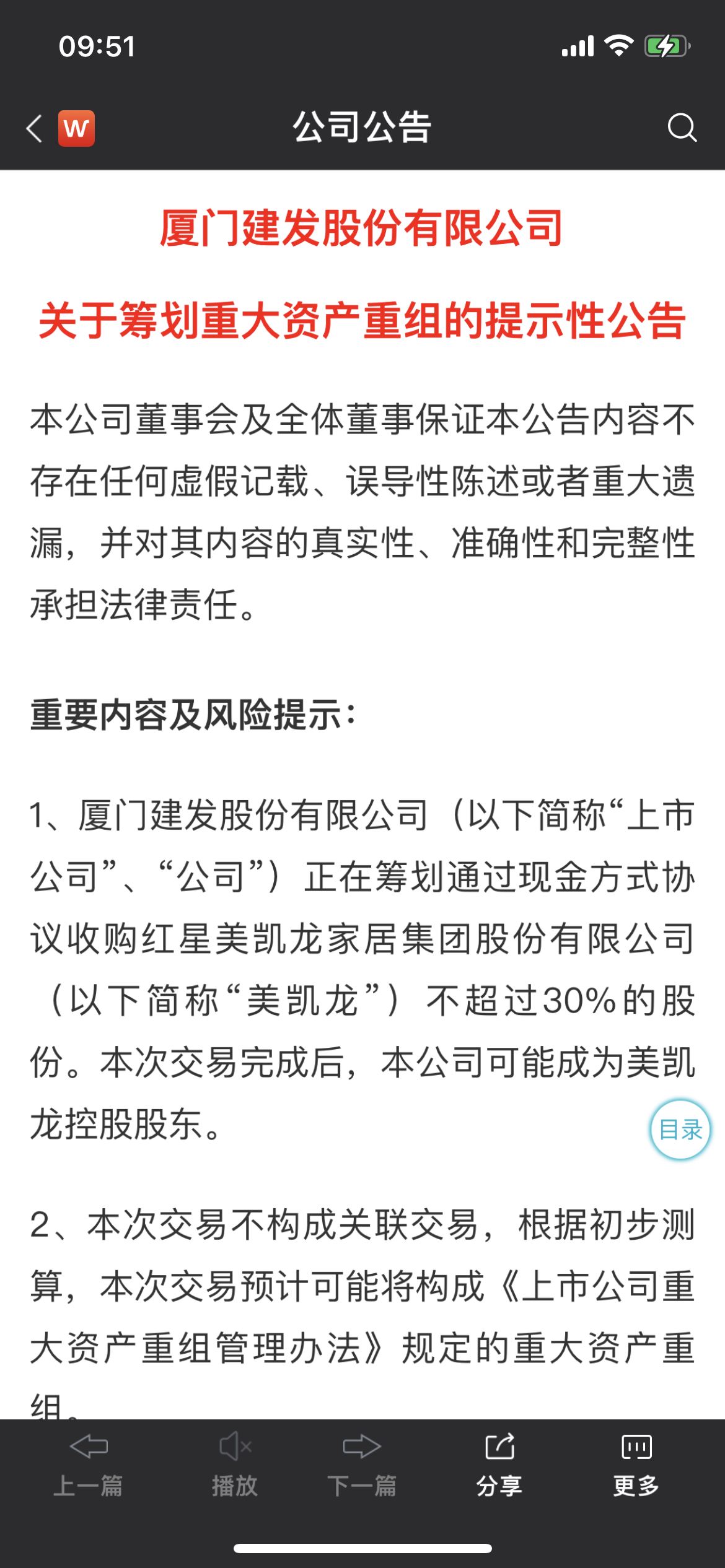Image resolution: width=725 pixels, height=1568 pixels.
Task: Go to previous article via 上一篇
Action: (89, 1465)
